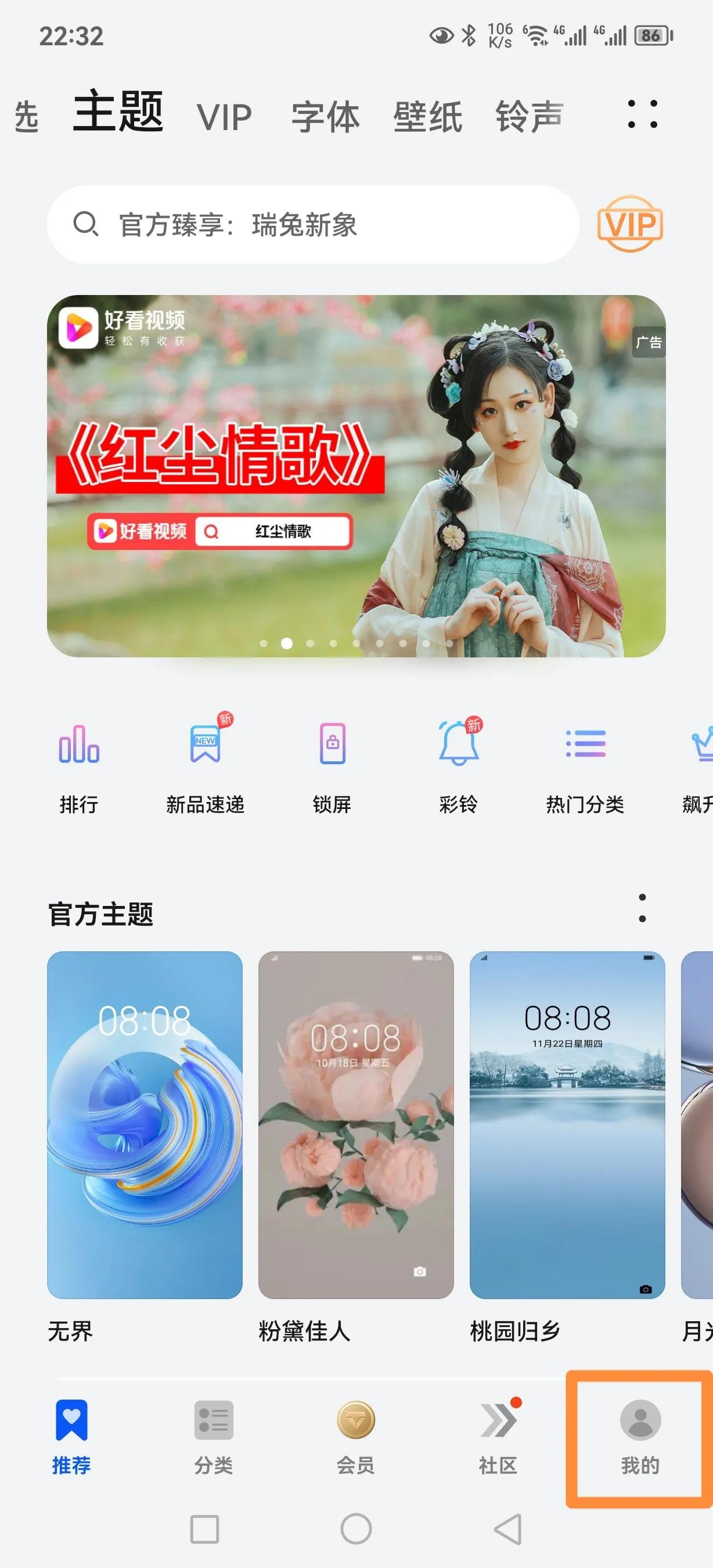Open the 红尘情歌 ad banner

click(356, 475)
